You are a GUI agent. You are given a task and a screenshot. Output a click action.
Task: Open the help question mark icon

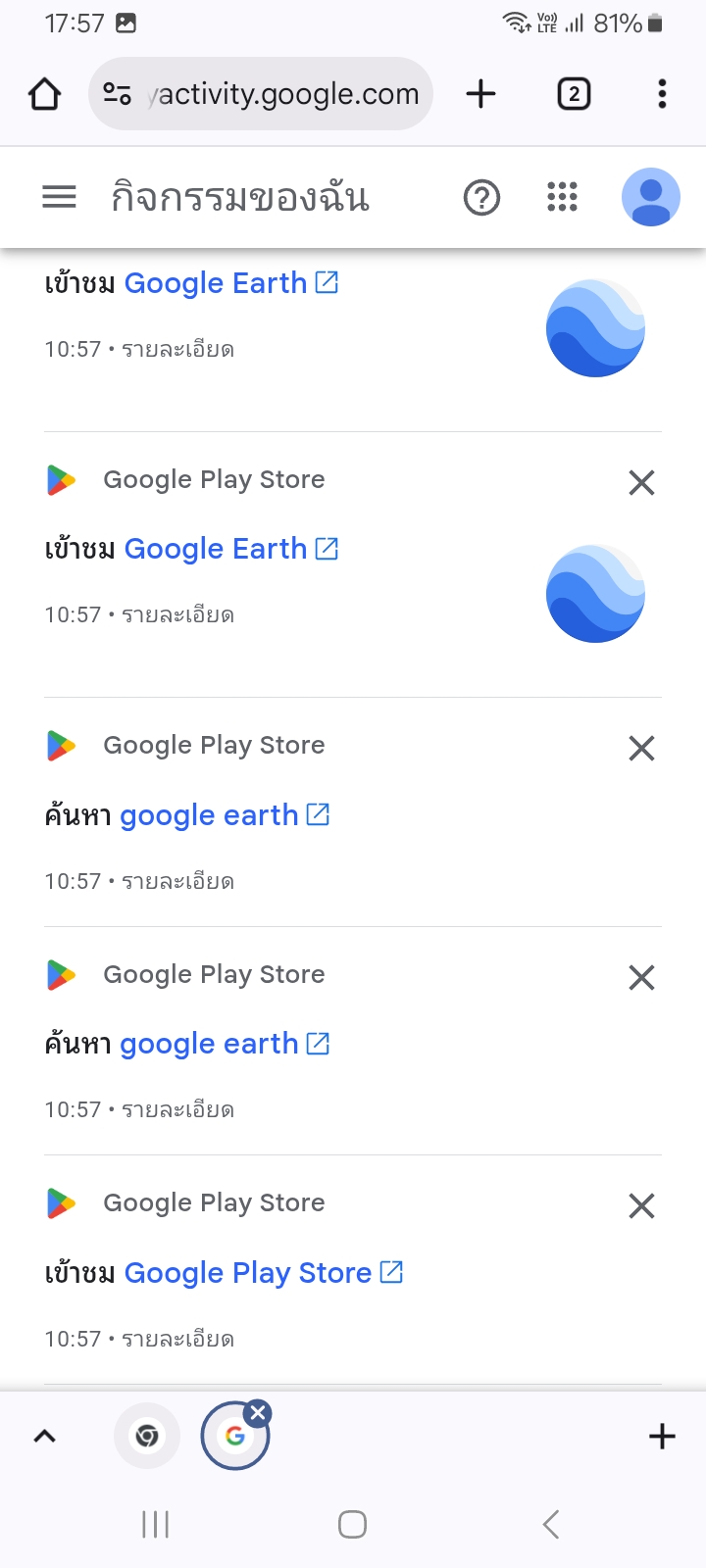pyautogui.click(x=481, y=198)
